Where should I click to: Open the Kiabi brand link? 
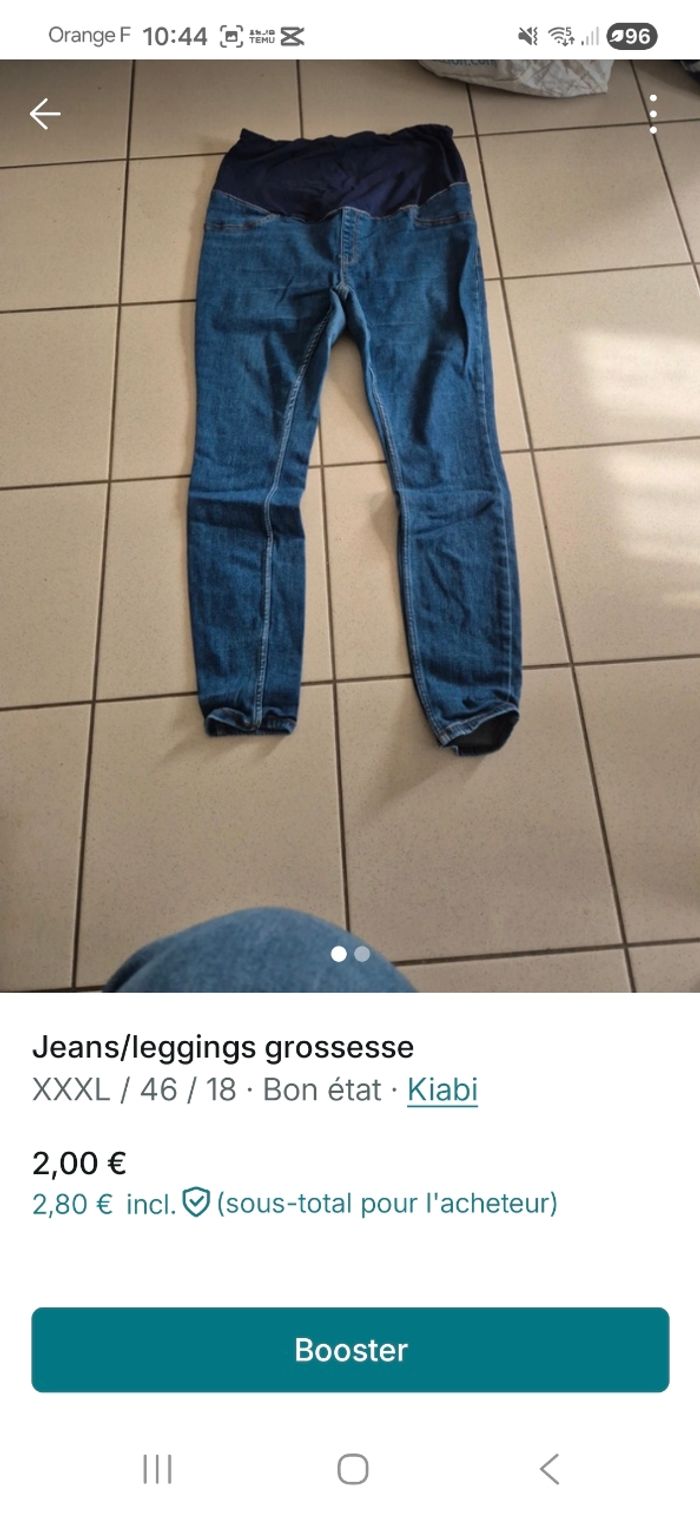tap(442, 1090)
